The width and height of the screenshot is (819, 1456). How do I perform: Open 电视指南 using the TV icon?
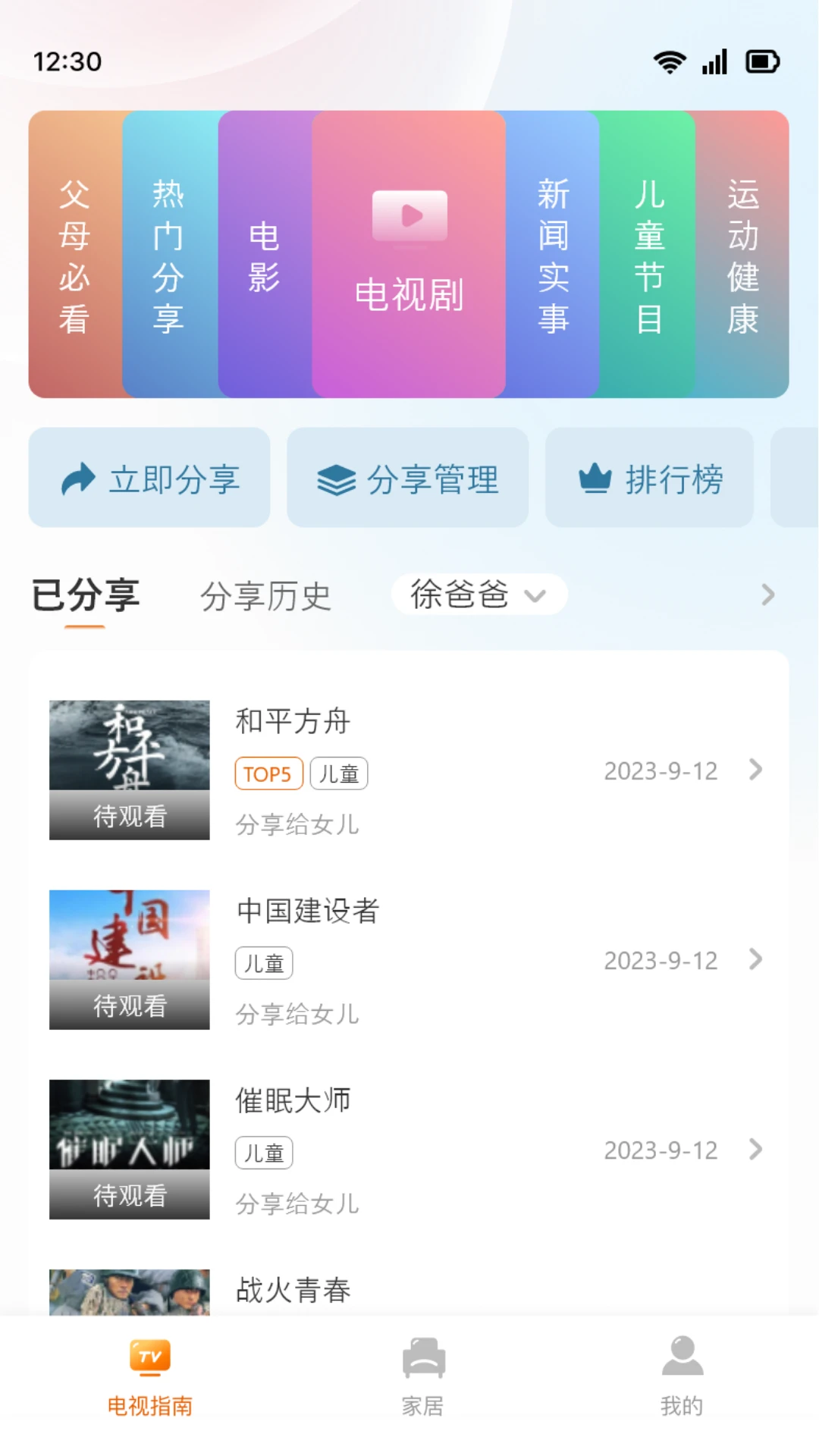click(152, 1365)
